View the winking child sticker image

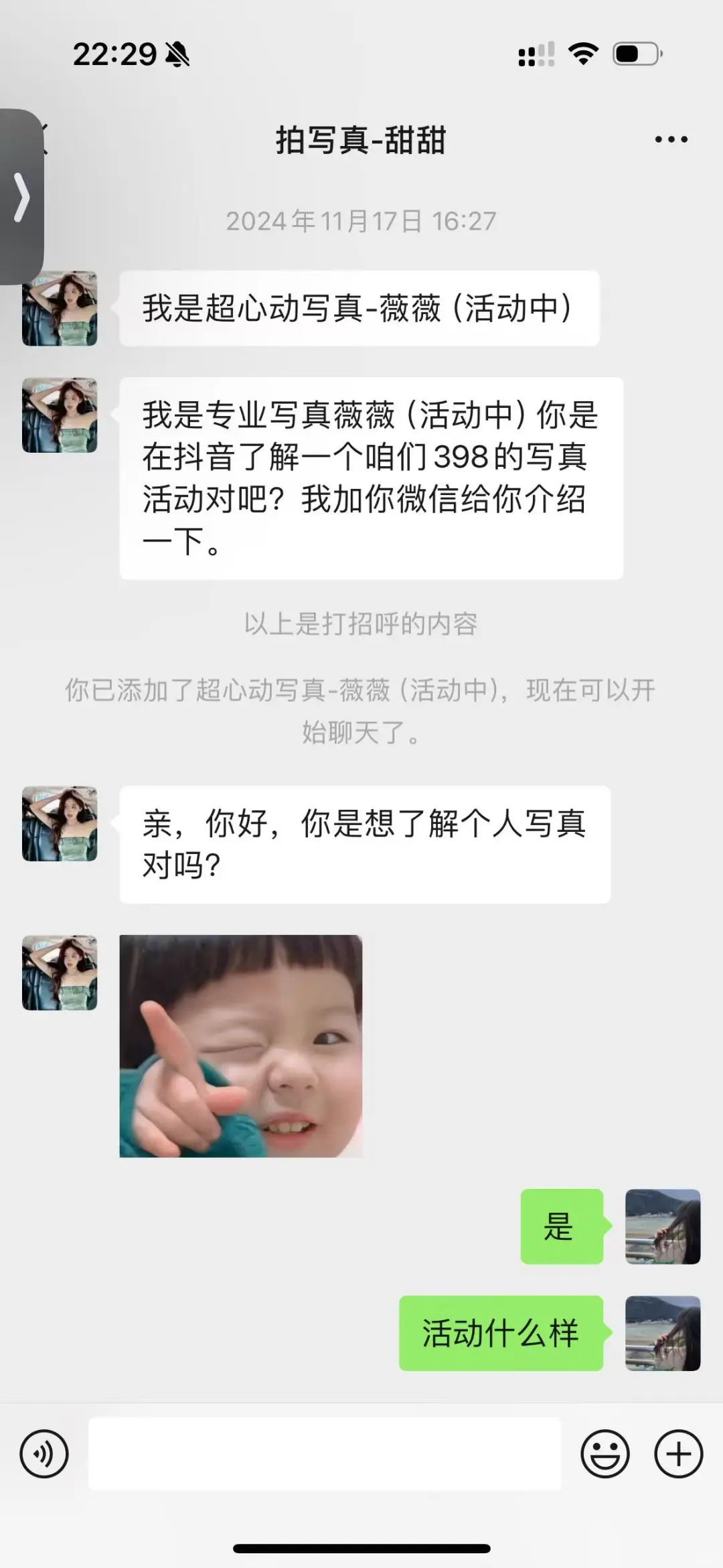point(241,1046)
